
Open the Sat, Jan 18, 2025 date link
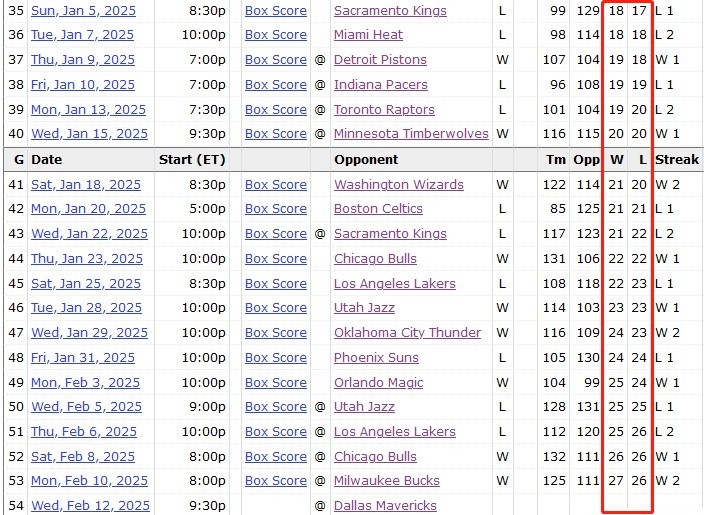coord(86,185)
